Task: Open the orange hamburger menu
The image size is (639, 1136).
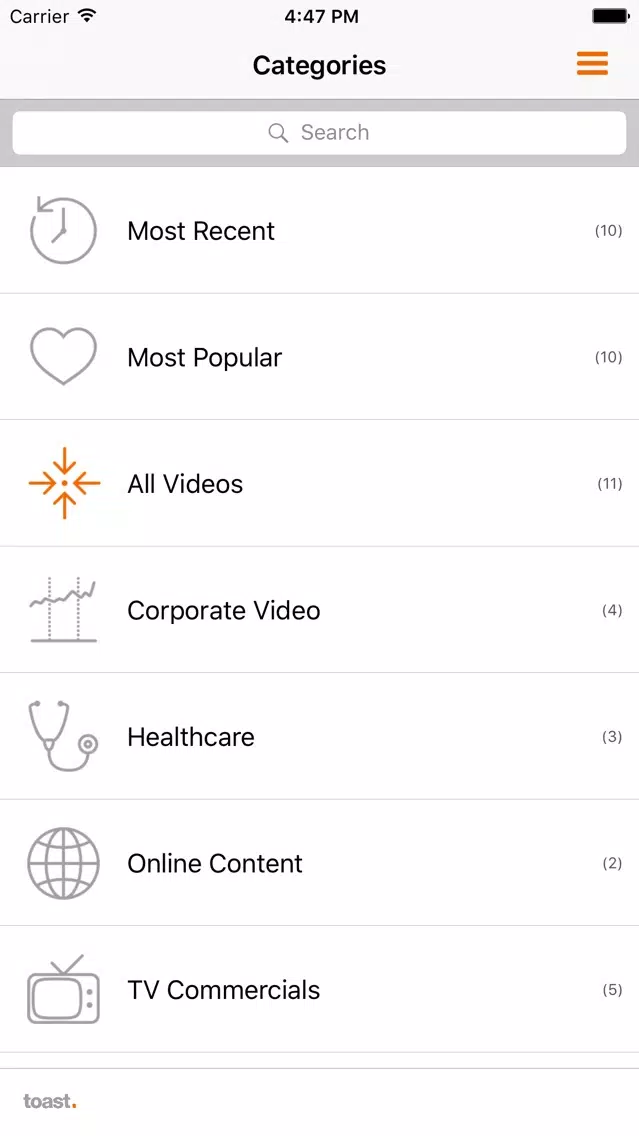Action: [592, 64]
